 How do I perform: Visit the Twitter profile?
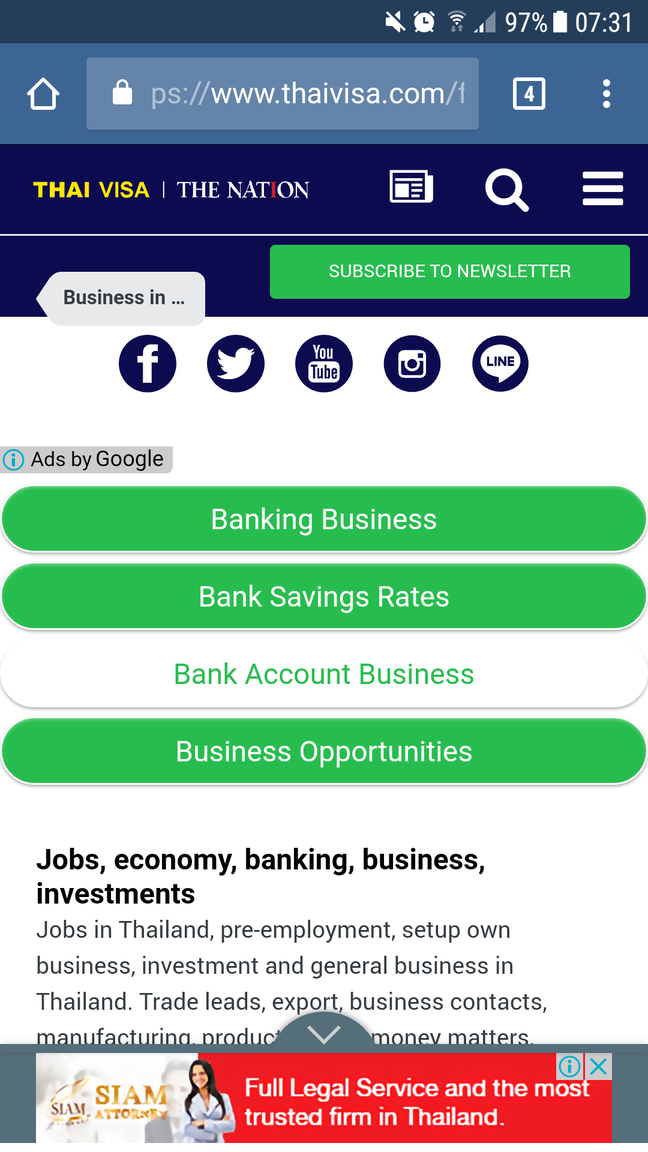coord(236,362)
